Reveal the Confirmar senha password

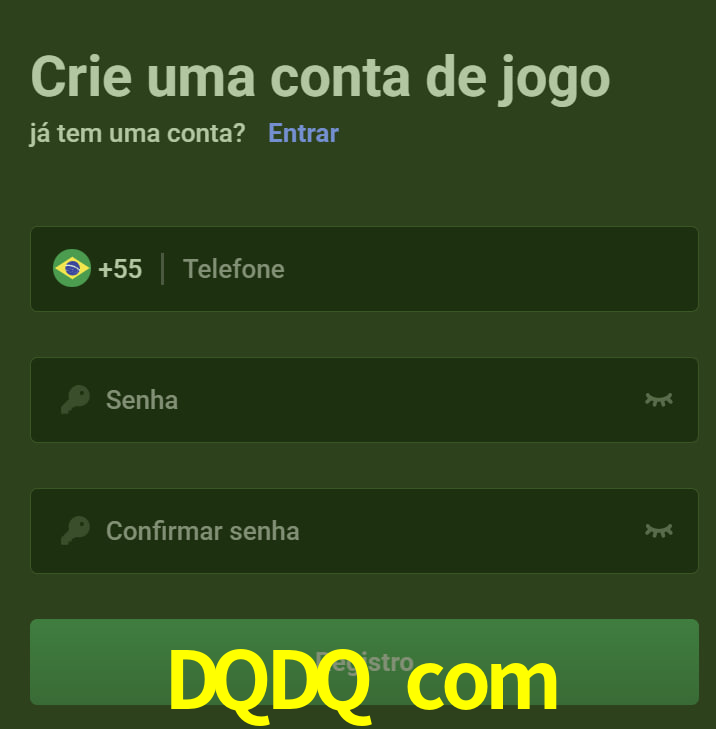[658, 531]
